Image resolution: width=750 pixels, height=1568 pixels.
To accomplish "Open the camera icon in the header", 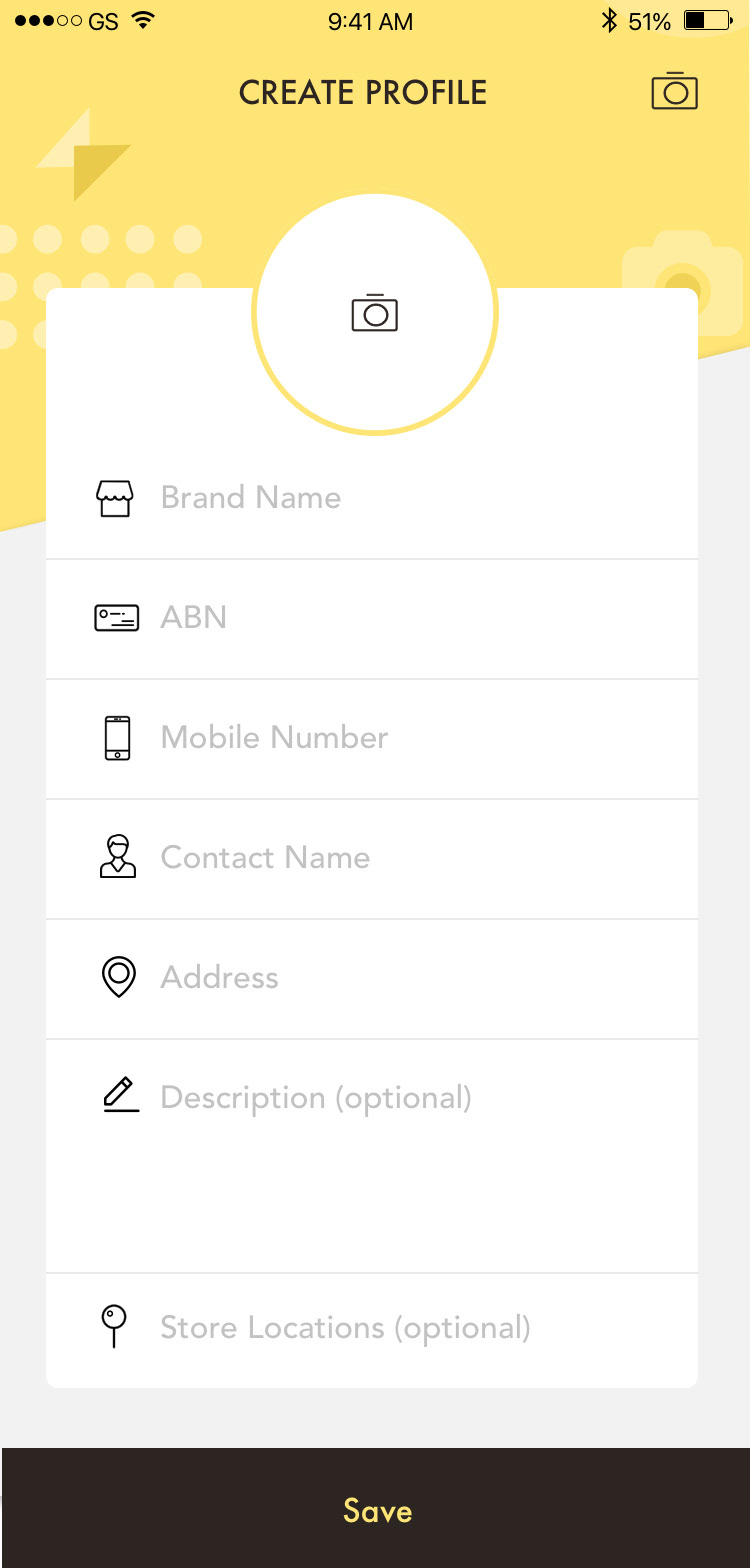I will [x=674, y=91].
